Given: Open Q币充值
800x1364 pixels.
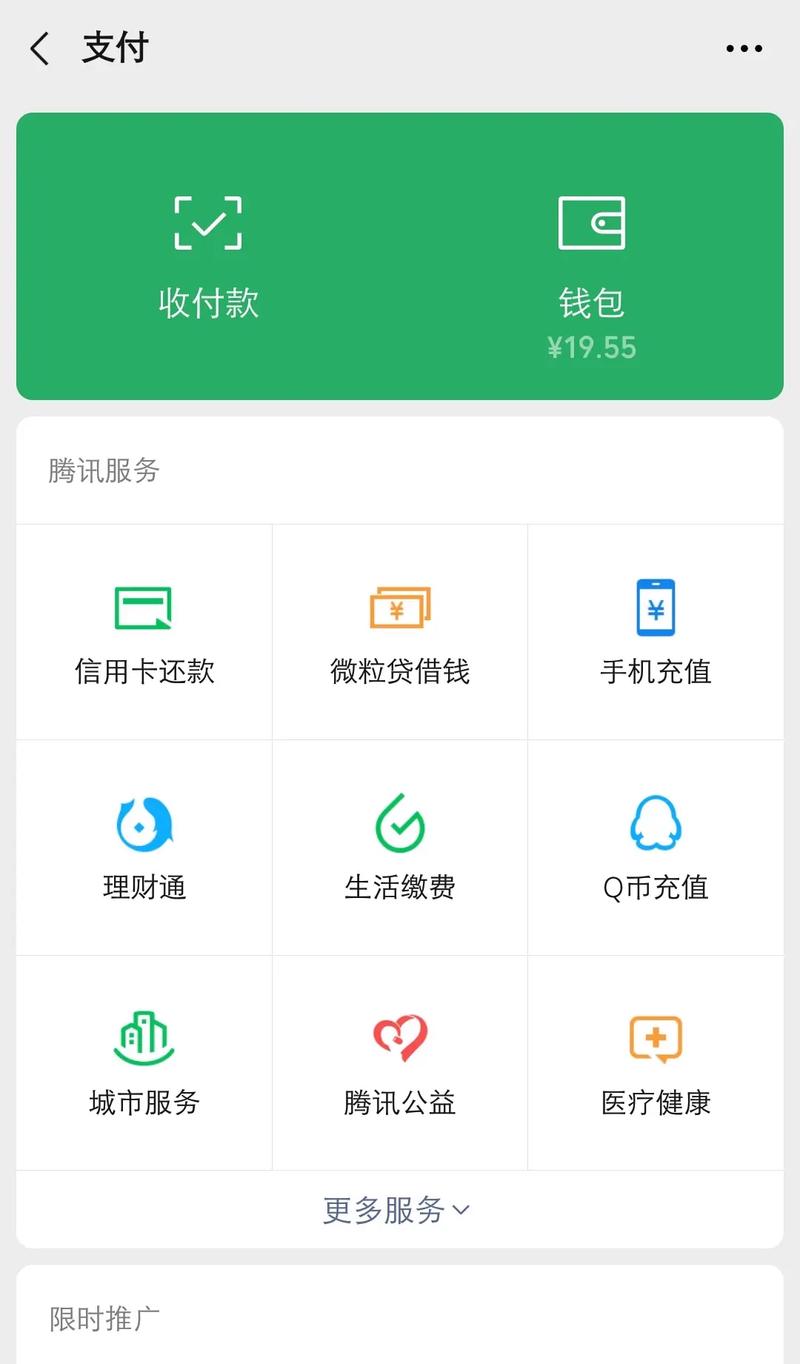Looking at the screenshot, I should point(656,848).
